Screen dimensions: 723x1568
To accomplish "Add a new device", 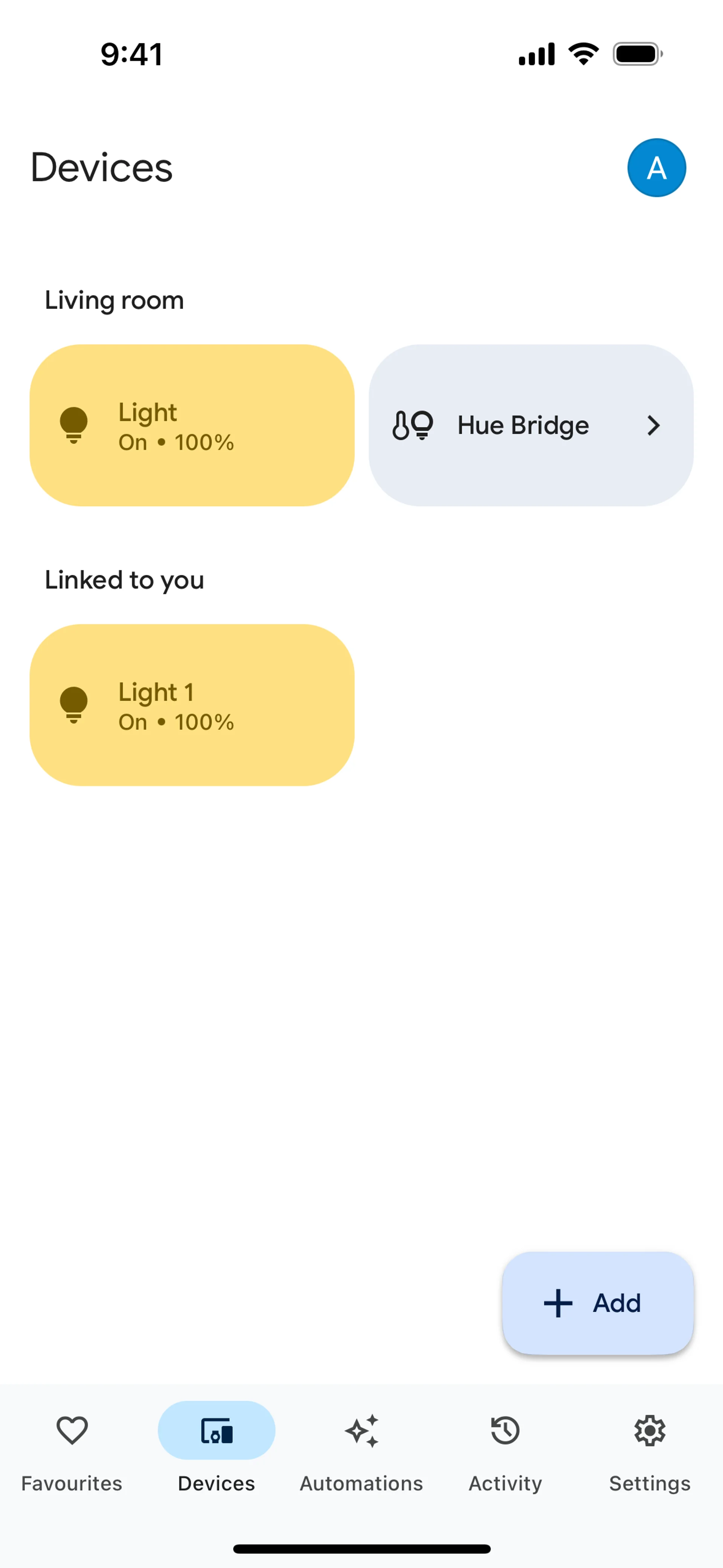I will [597, 1303].
